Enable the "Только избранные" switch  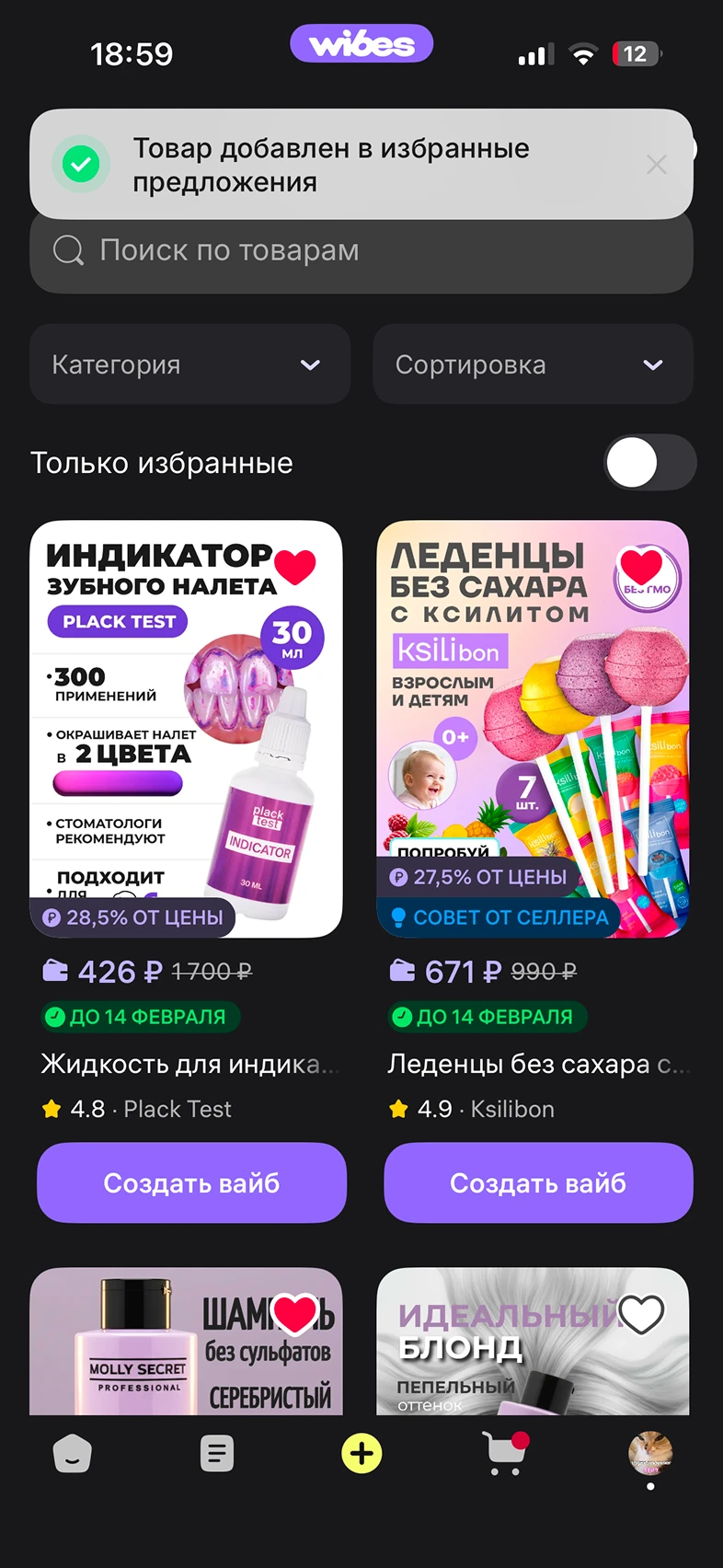pyautogui.click(x=649, y=463)
